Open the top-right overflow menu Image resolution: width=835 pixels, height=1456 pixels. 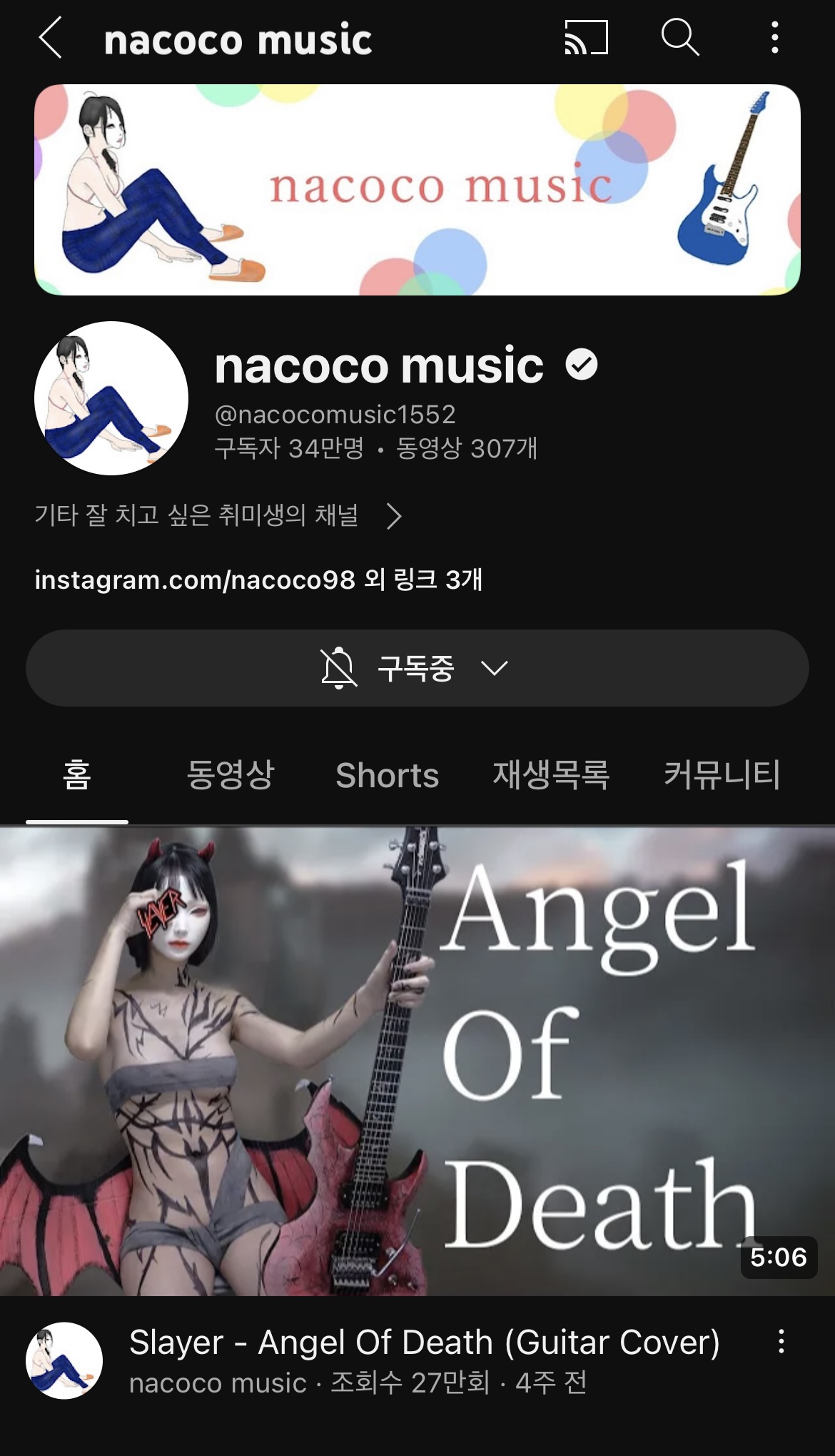pos(775,38)
